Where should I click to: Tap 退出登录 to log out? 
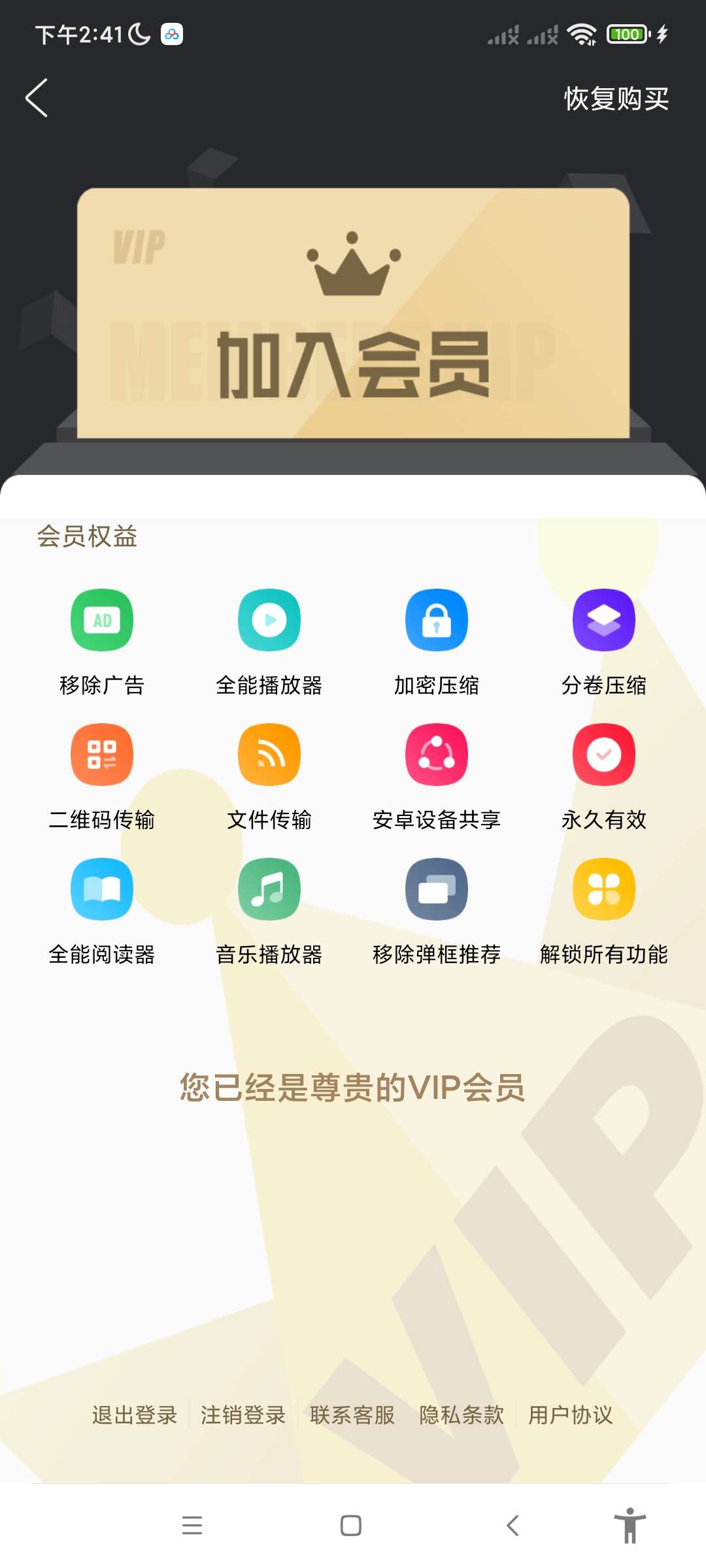click(134, 1415)
